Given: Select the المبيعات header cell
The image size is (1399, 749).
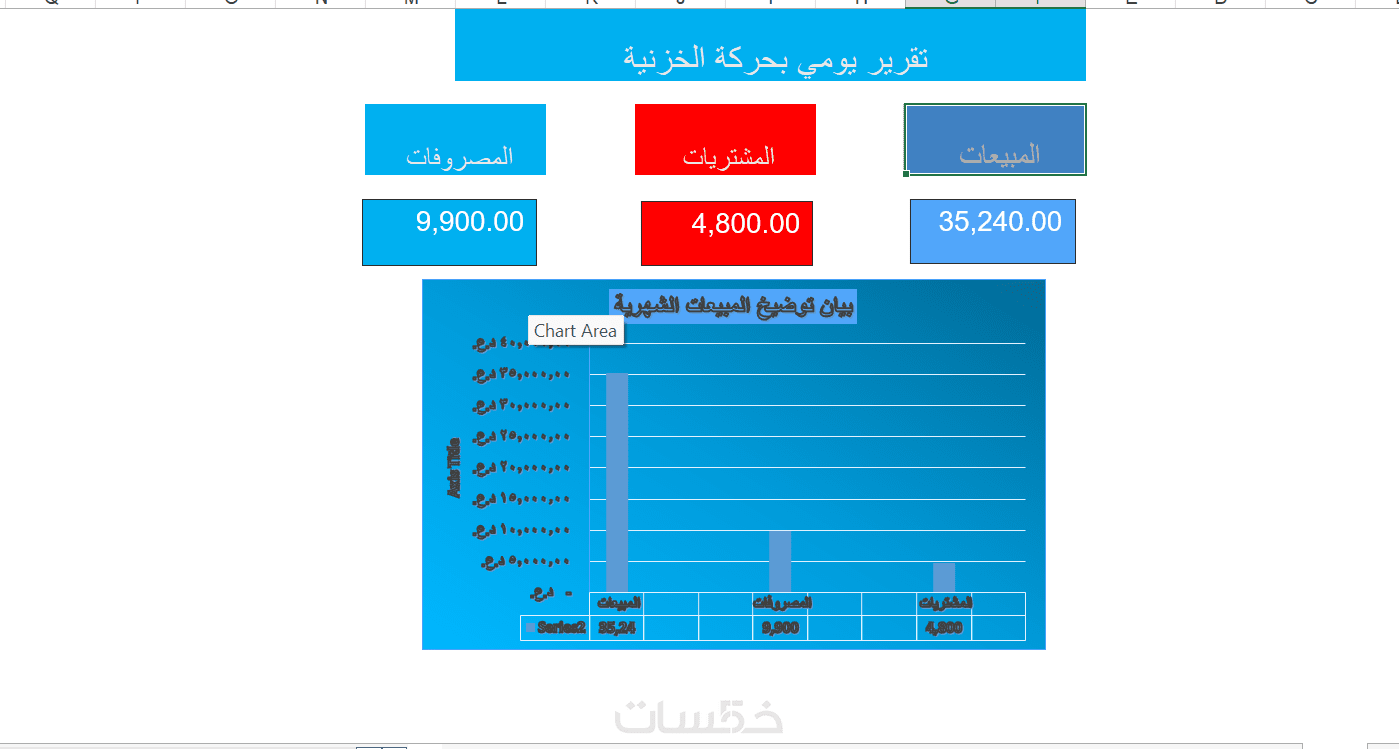Looking at the screenshot, I should coord(995,140).
